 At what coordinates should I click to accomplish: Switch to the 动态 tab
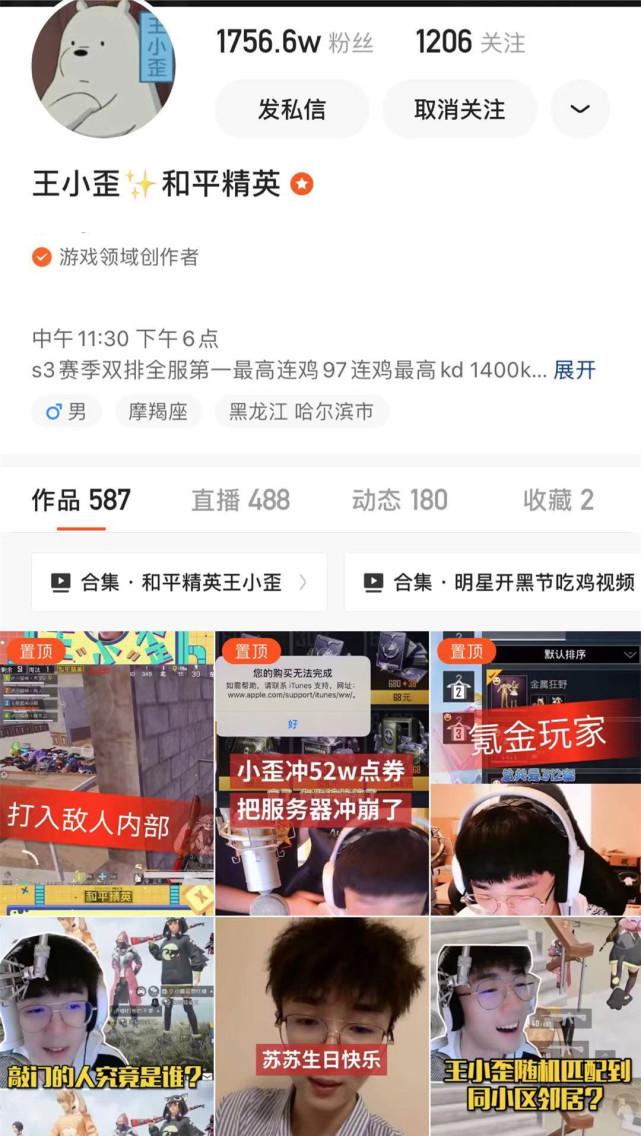[x=399, y=500]
